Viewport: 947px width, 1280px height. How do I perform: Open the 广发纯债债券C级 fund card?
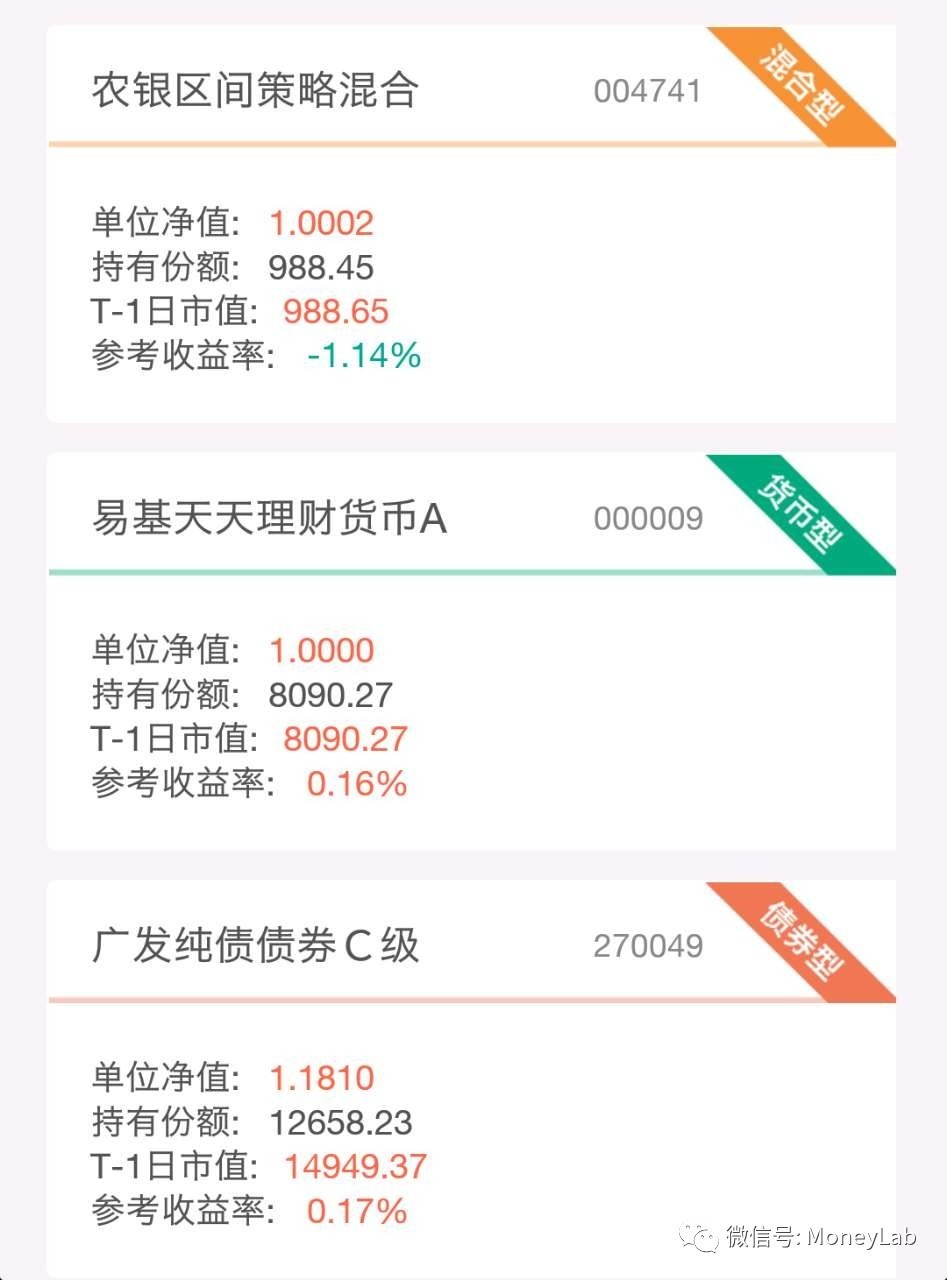pos(470,1076)
